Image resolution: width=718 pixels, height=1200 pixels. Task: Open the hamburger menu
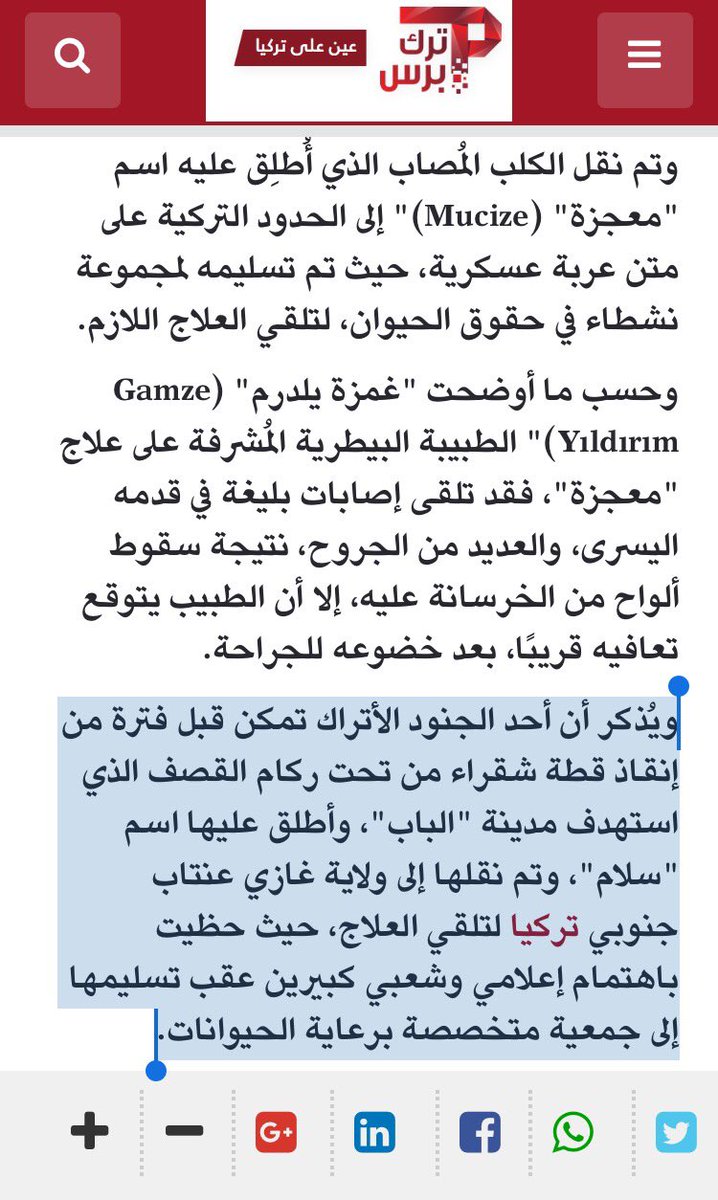click(x=645, y=57)
